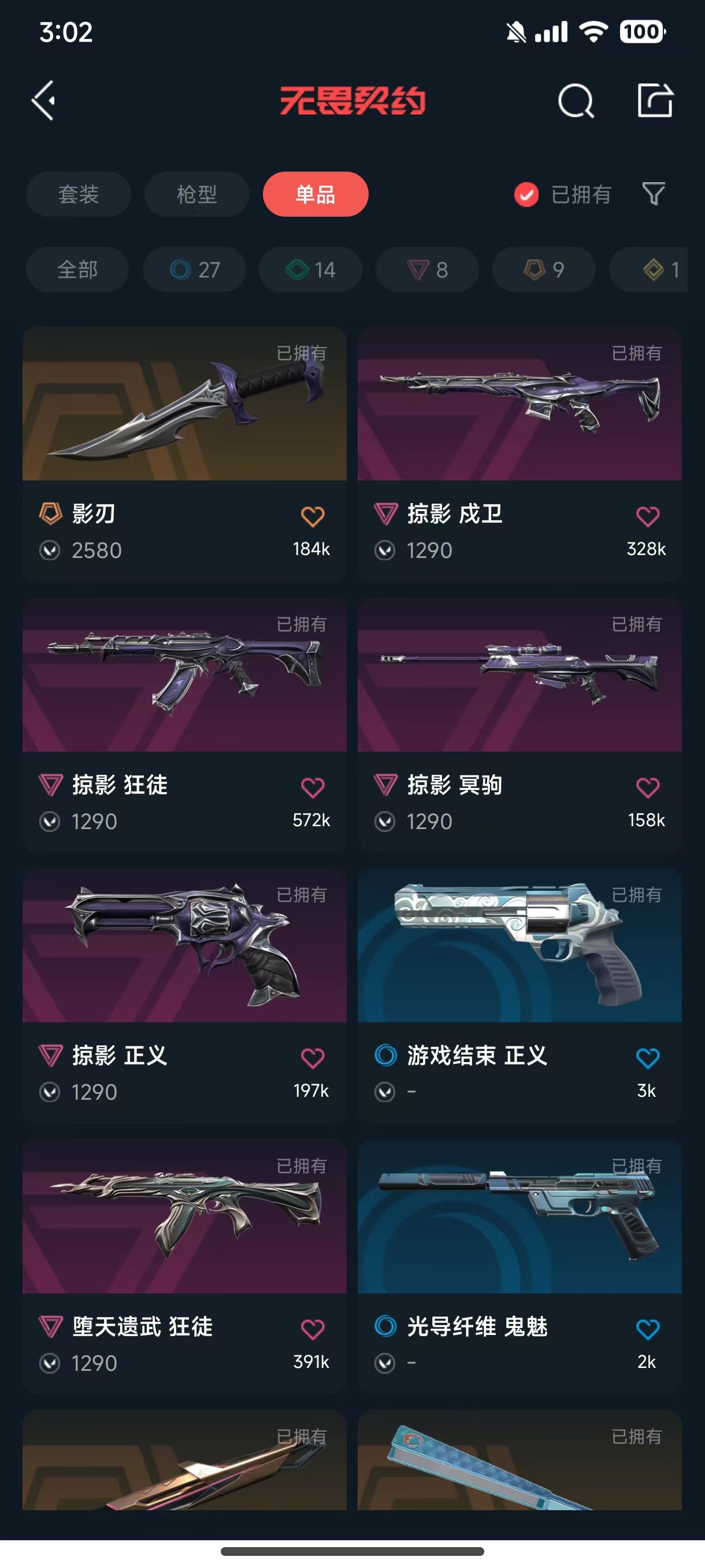Filter by the pink tier chip 8

click(428, 269)
